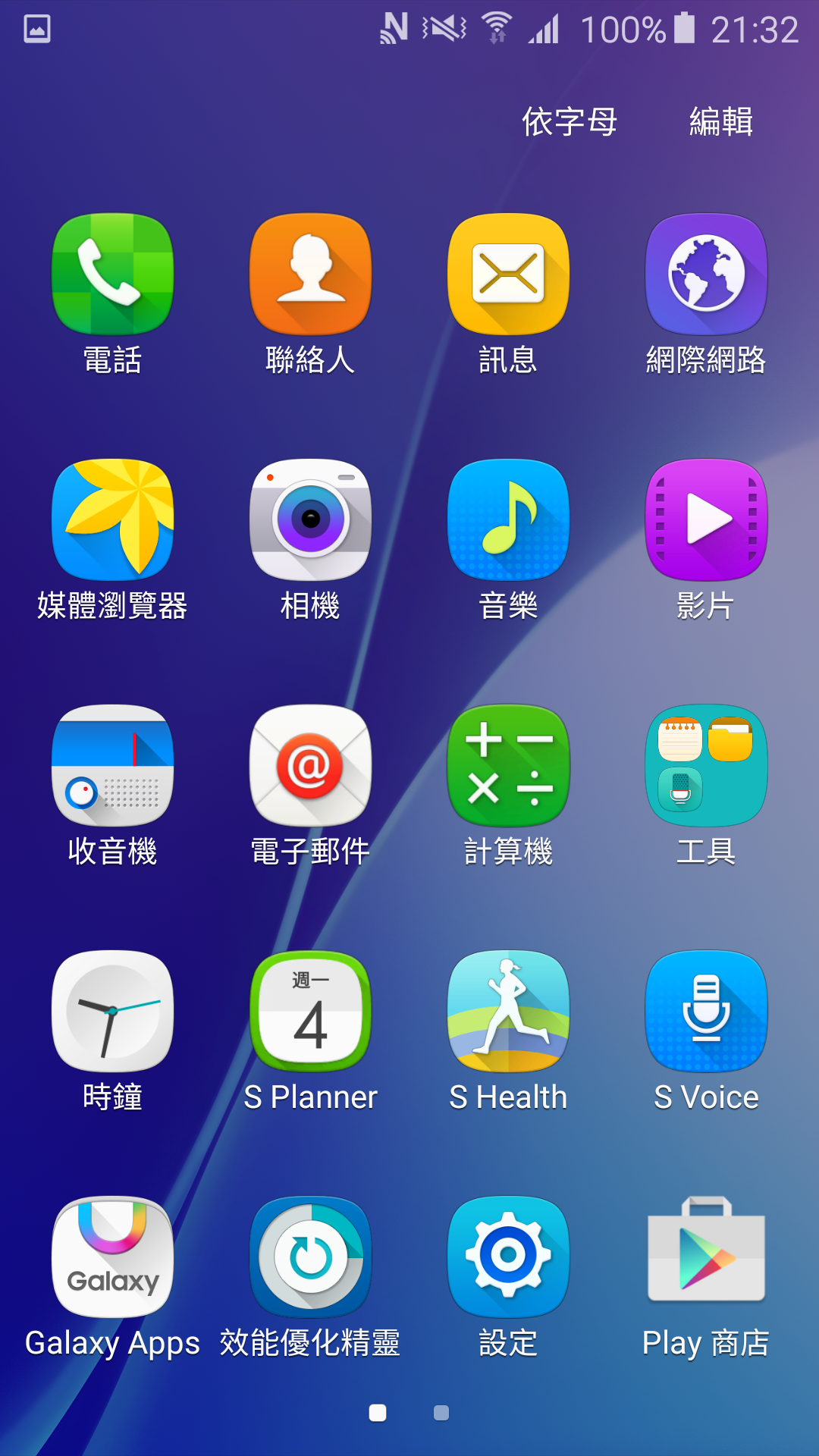This screenshot has height=1456, width=819.
Task: Open the 影片 video app
Action: click(x=706, y=520)
